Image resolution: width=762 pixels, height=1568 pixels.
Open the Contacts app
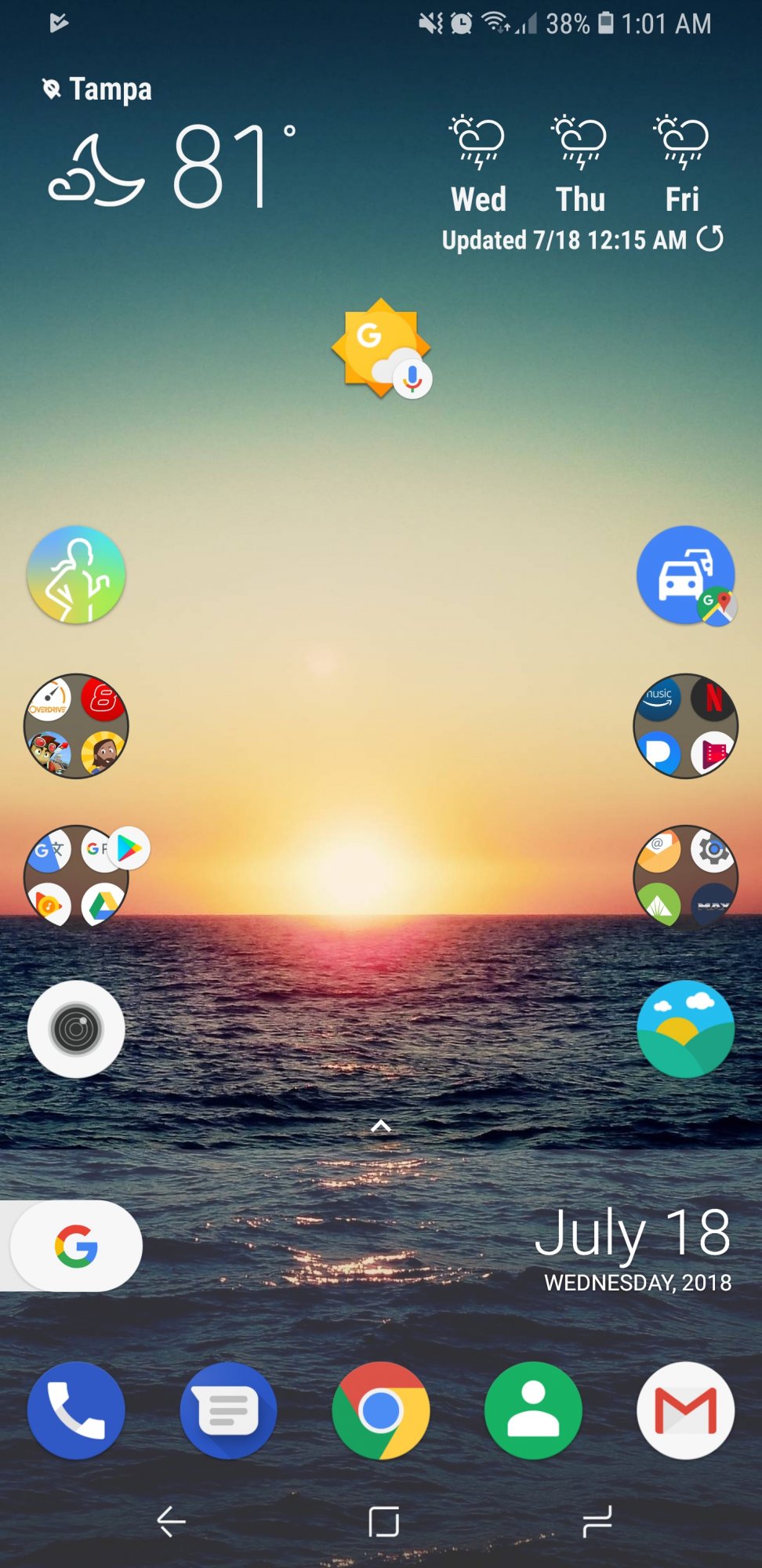tap(533, 1410)
